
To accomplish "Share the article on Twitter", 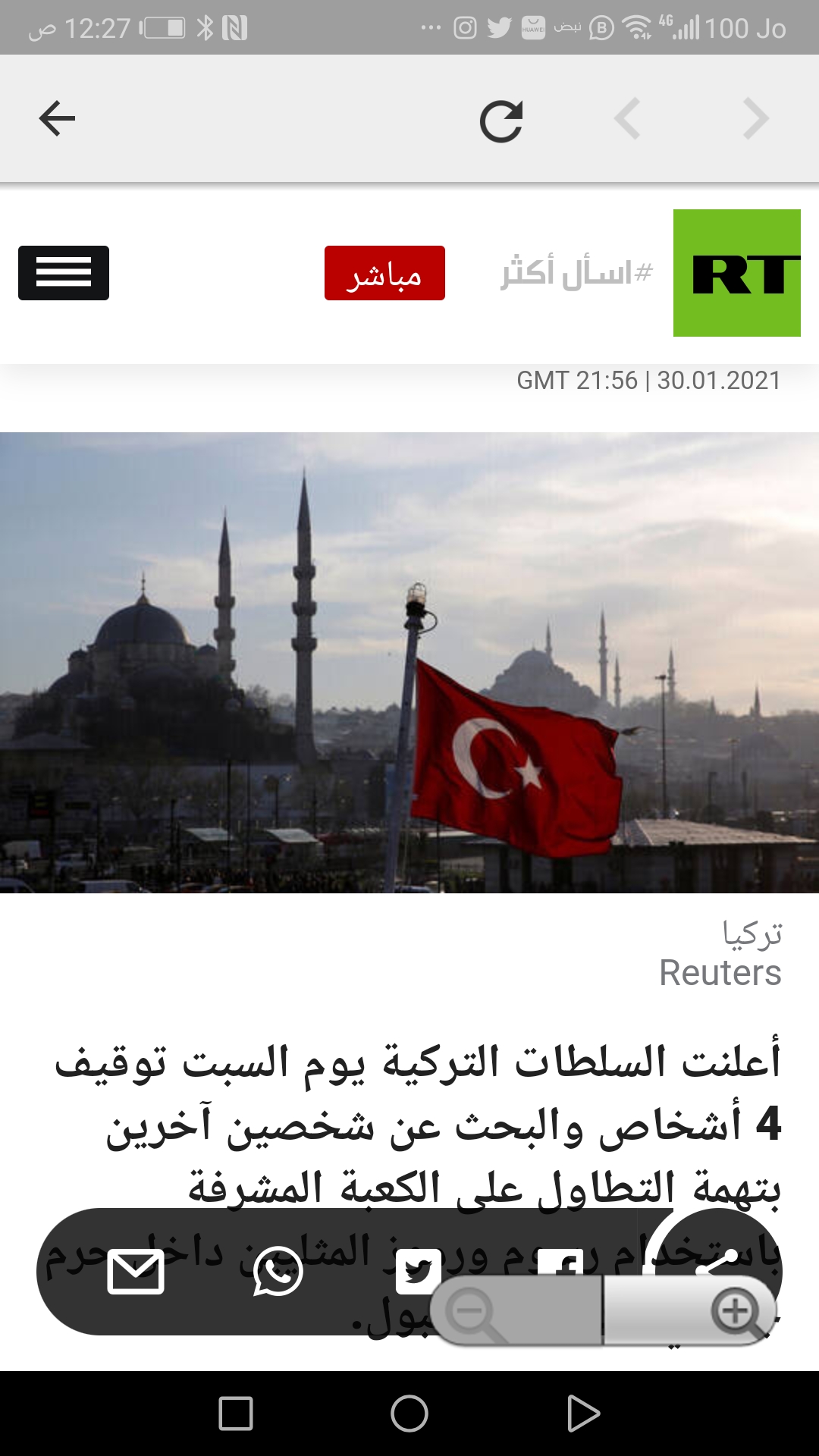I will (418, 1268).
